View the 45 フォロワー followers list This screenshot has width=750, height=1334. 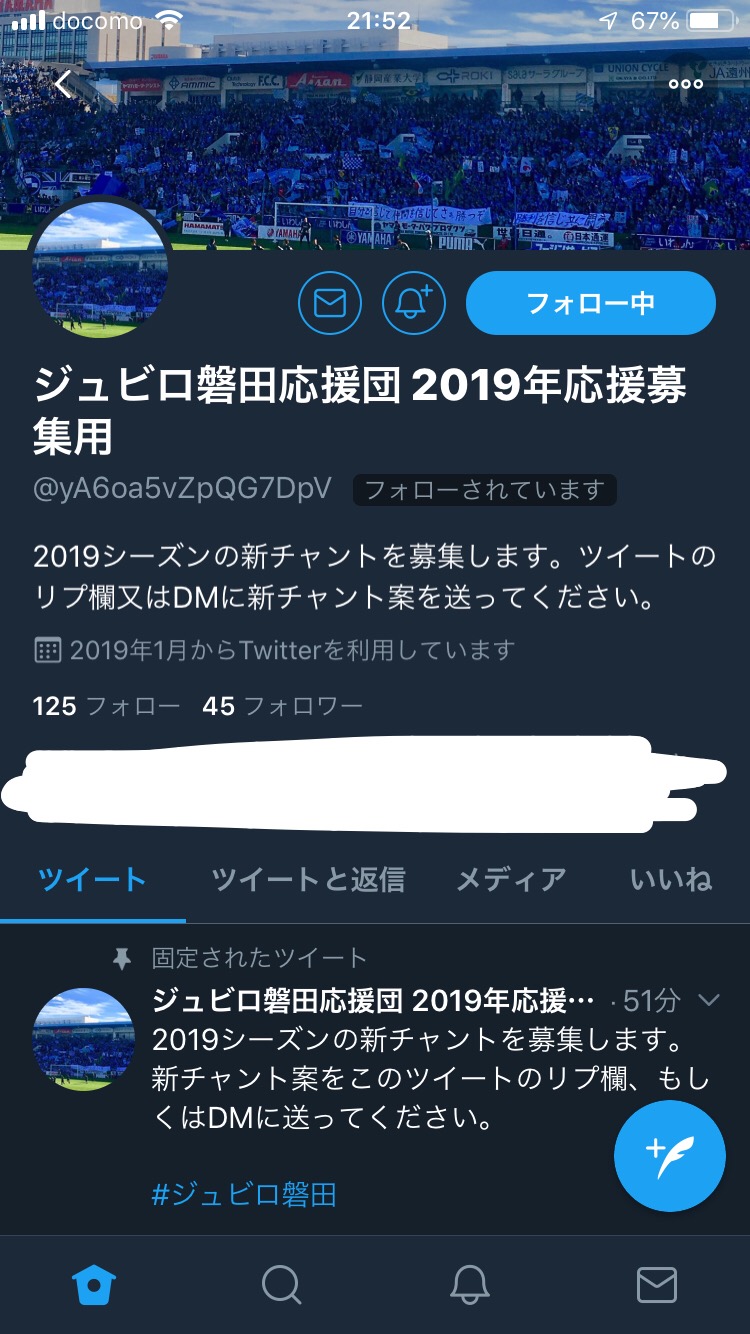pos(282,706)
